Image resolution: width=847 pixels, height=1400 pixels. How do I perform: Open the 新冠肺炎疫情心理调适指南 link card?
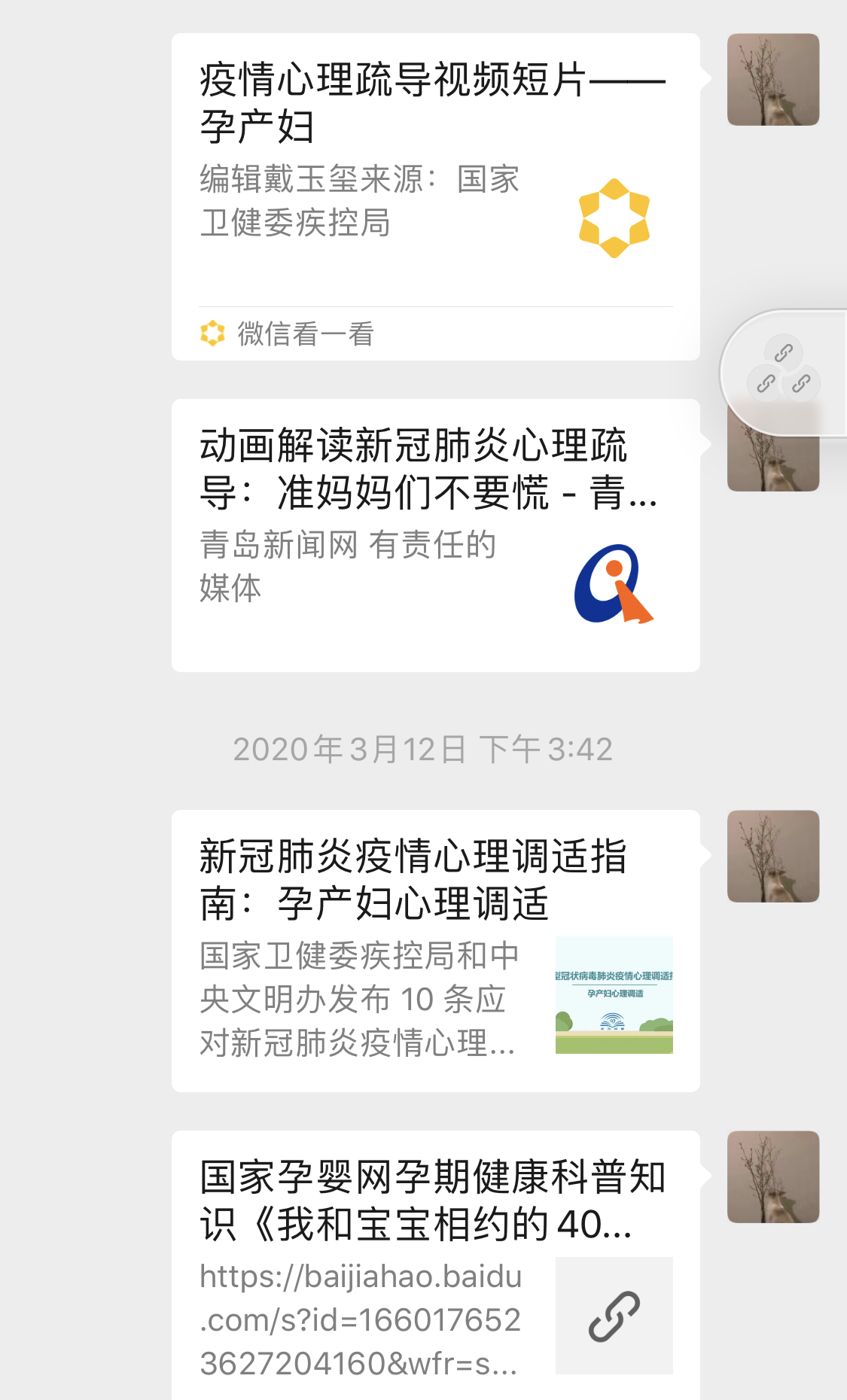coord(436,951)
